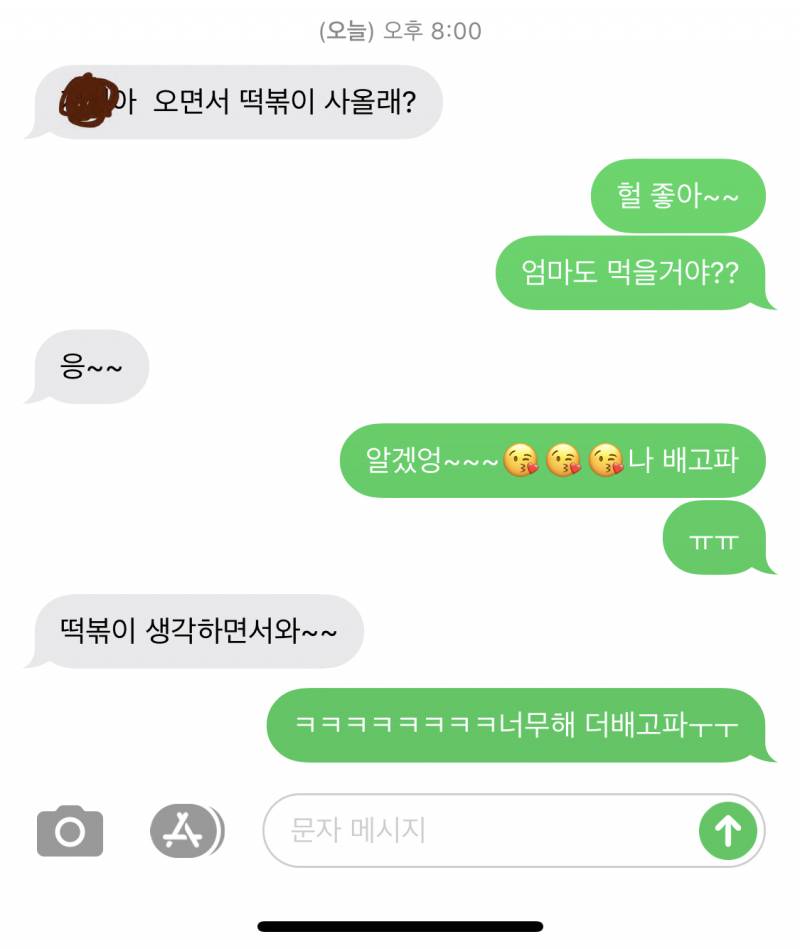Image resolution: width=800 pixels, height=949 pixels.
Task: Tap the home indicator bar at screen bottom
Action: [x=400, y=922]
